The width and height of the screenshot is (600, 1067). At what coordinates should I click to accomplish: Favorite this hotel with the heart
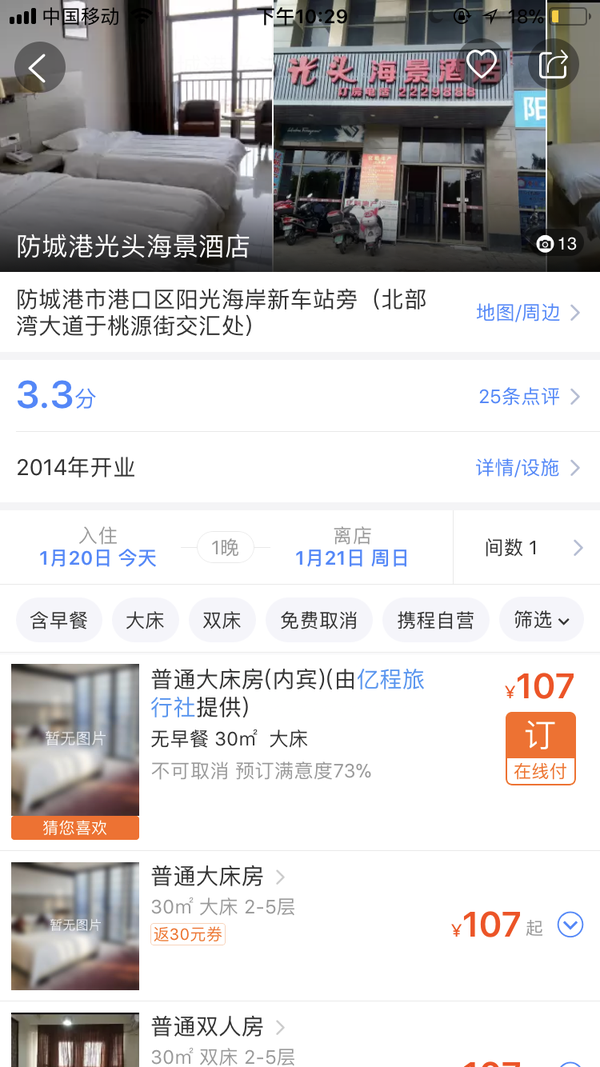(x=483, y=65)
